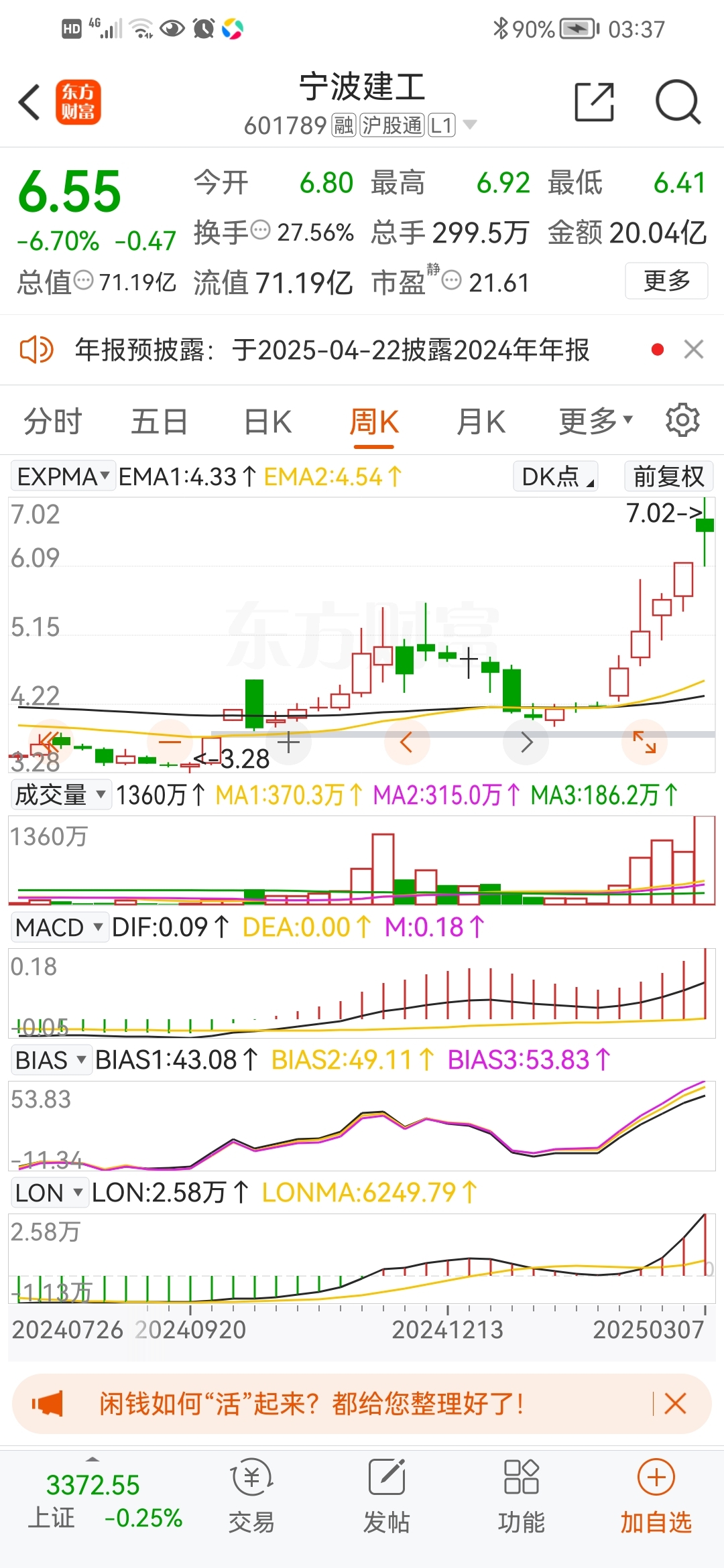Change the MACD indicator dropdown
724x1568 pixels.
[59, 927]
